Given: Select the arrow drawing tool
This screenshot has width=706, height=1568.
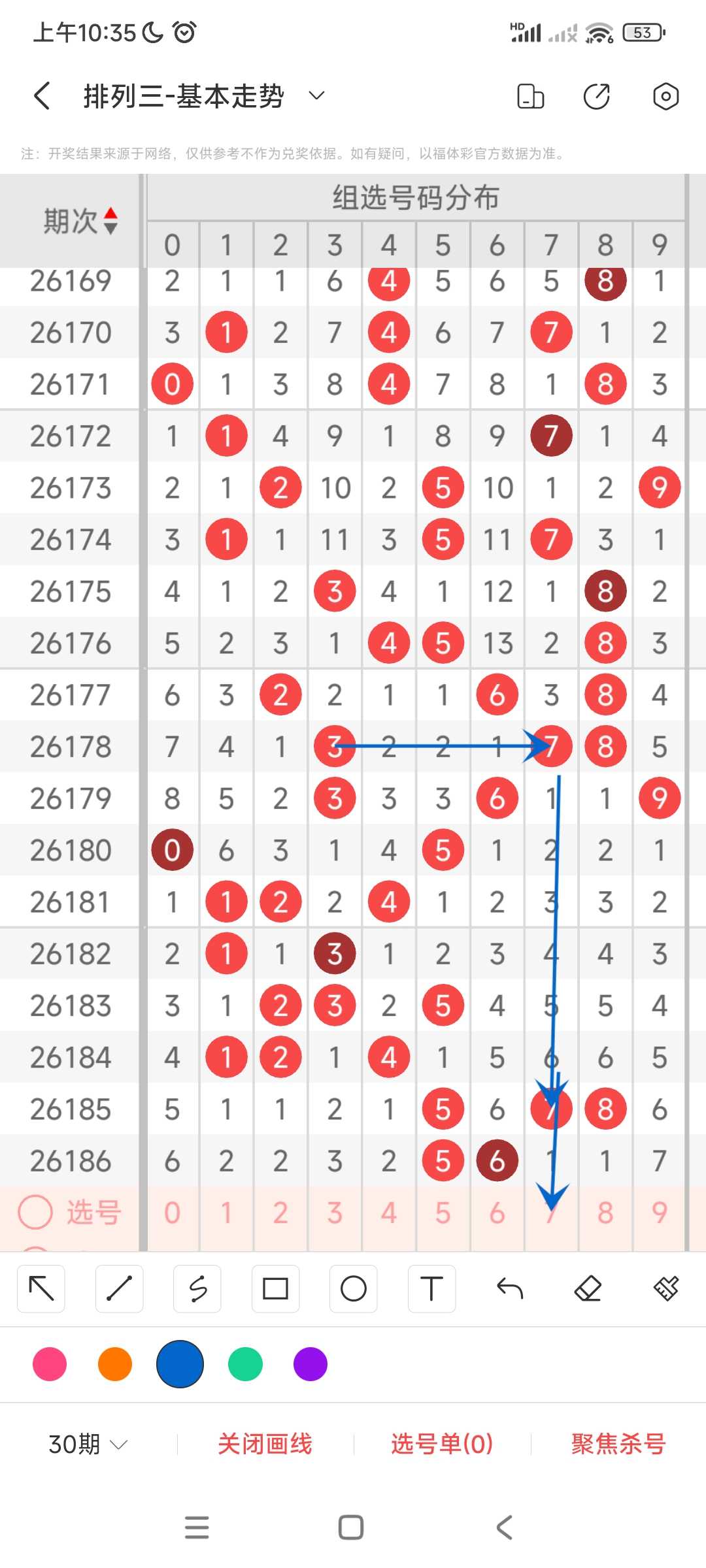Looking at the screenshot, I should [41, 1288].
